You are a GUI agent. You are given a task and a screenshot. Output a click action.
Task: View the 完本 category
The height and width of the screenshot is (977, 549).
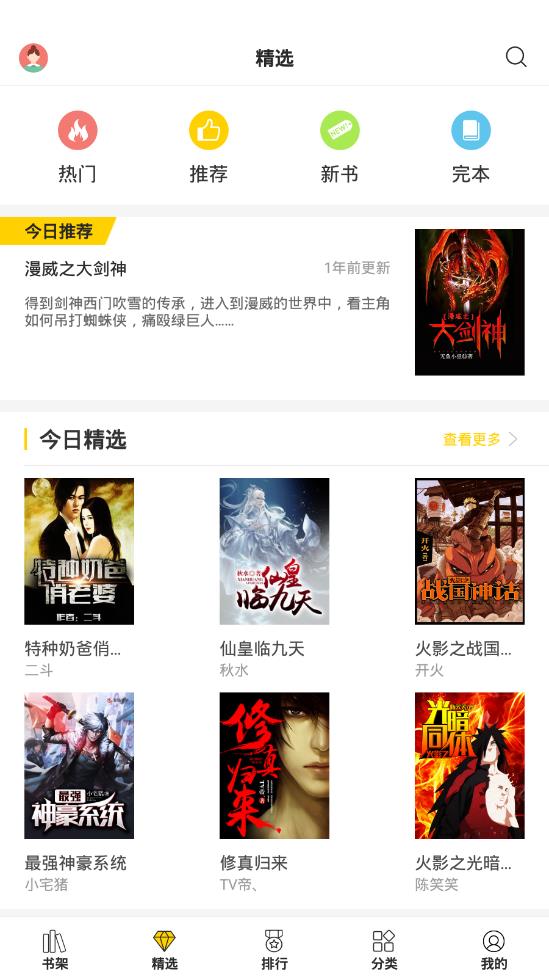tap(470, 147)
